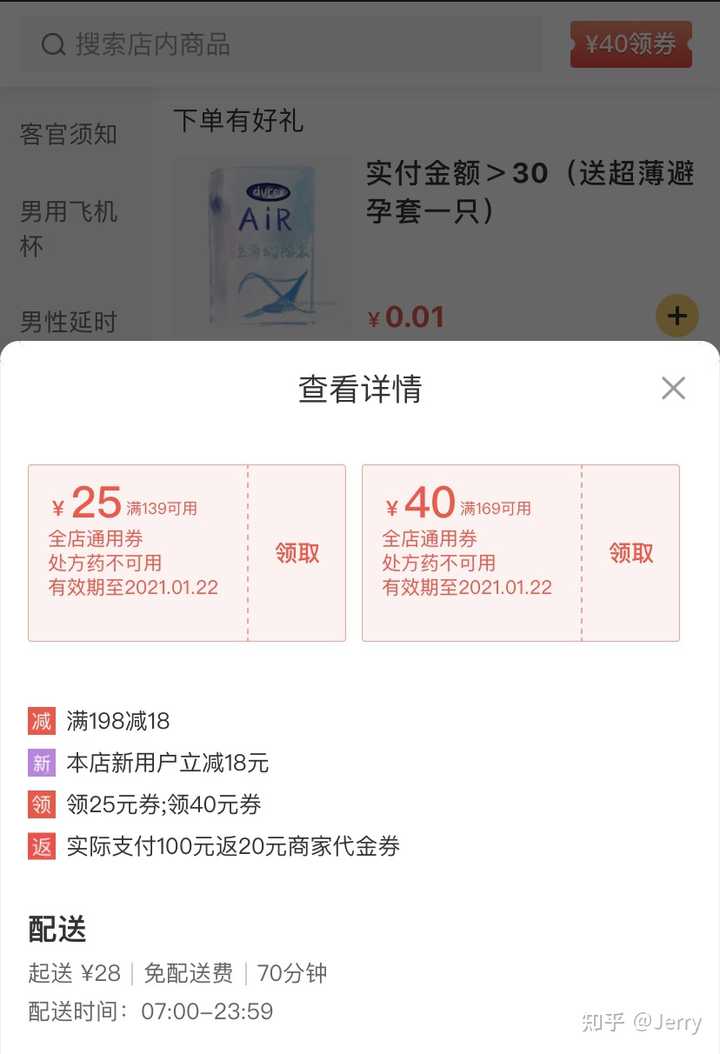Add the ¥0.01 gift item with plus

(x=677, y=316)
